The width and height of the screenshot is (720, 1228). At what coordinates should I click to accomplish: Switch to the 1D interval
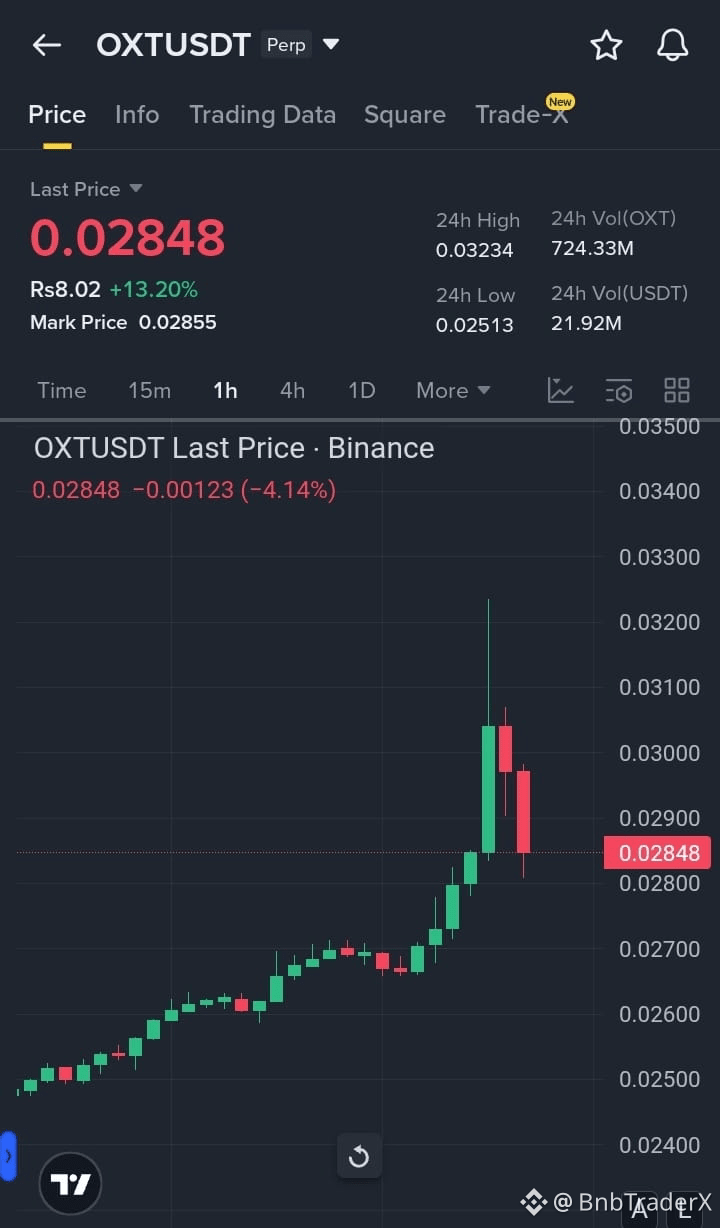[362, 390]
